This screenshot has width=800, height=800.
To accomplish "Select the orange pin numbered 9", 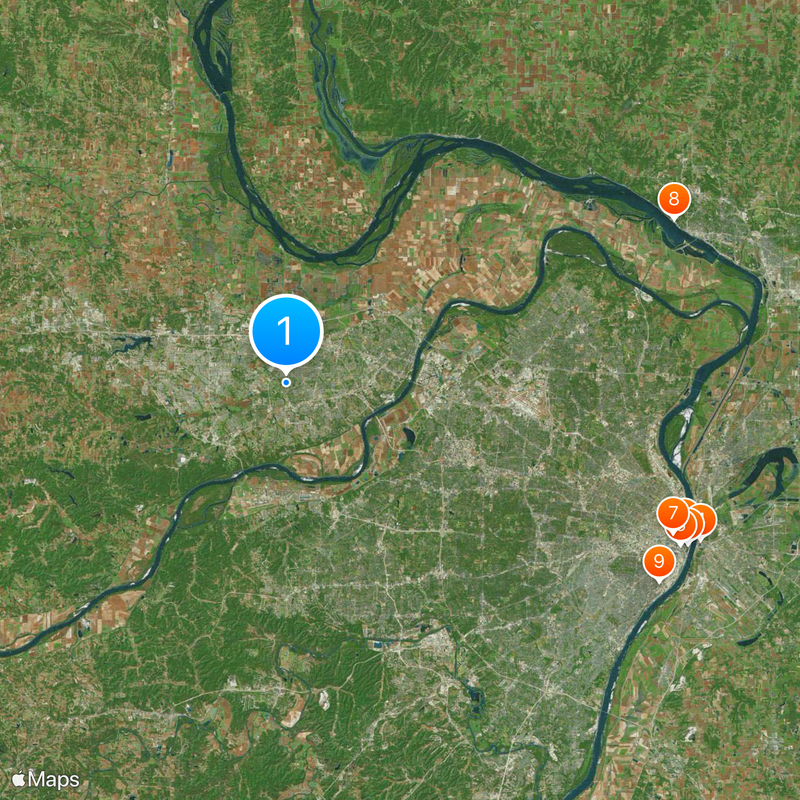I will [658, 562].
